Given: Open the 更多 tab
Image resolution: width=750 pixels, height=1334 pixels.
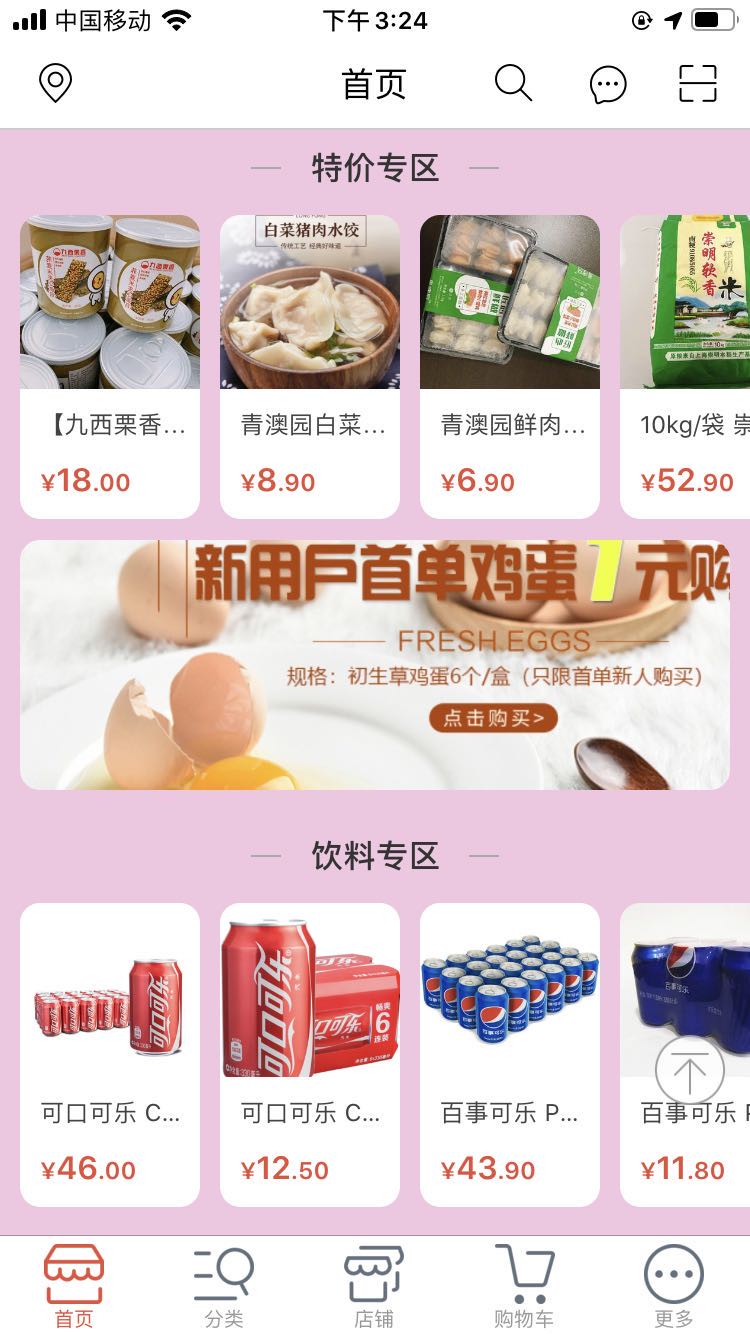Looking at the screenshot, I should tap(674, 1286).
